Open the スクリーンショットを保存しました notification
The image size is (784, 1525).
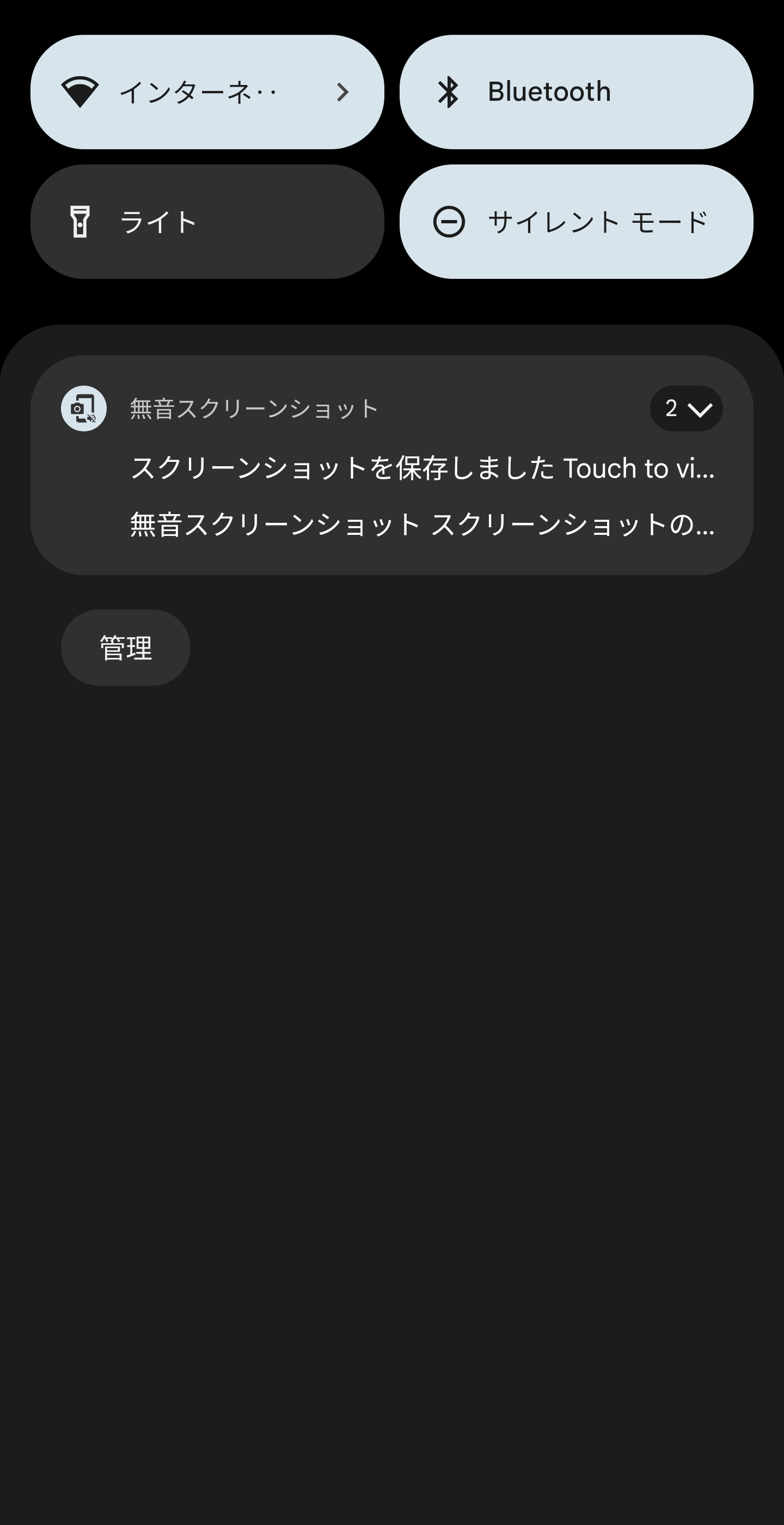[421, 468]
